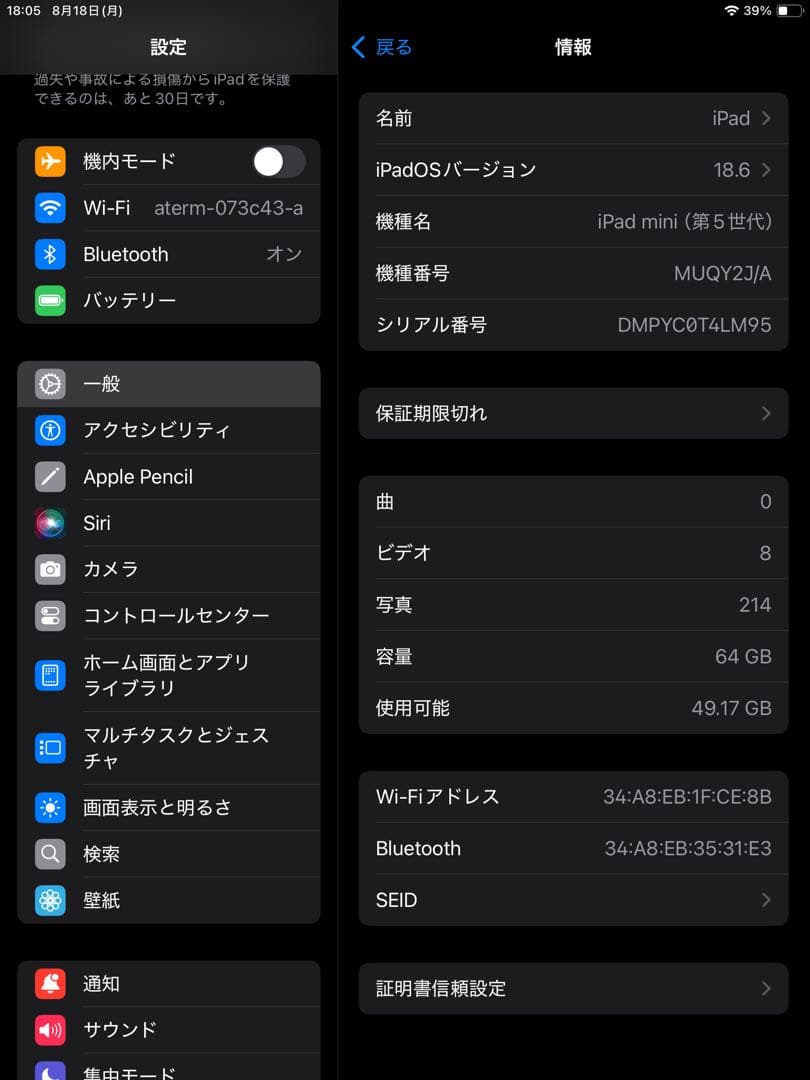Open Control Center settings icon
Viewport: 810px width, 1080px height.
(x=50, y=615)
